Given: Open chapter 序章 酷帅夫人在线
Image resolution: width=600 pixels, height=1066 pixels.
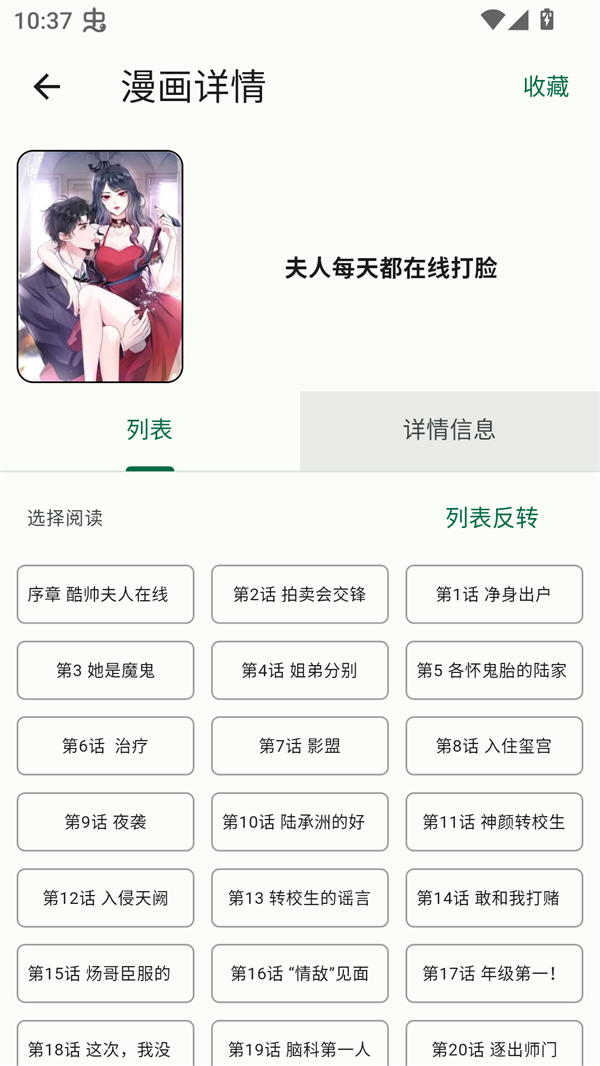Looking at the screenshot, I should click(x=105, y=594).
